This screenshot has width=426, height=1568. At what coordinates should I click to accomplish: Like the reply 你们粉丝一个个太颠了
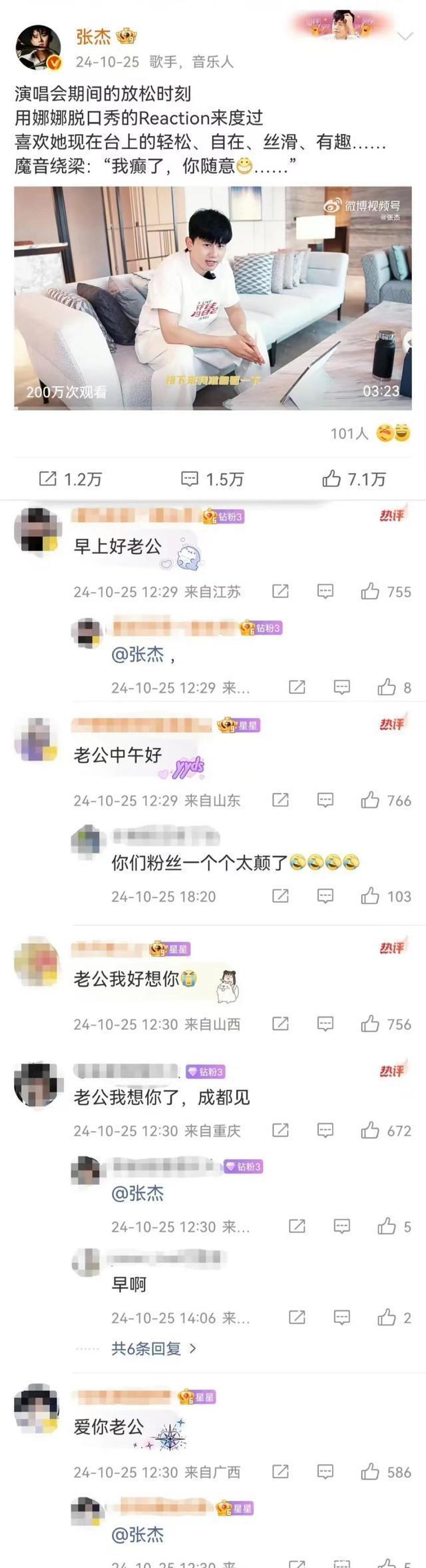pyautogui.click(x=370, y=897)
